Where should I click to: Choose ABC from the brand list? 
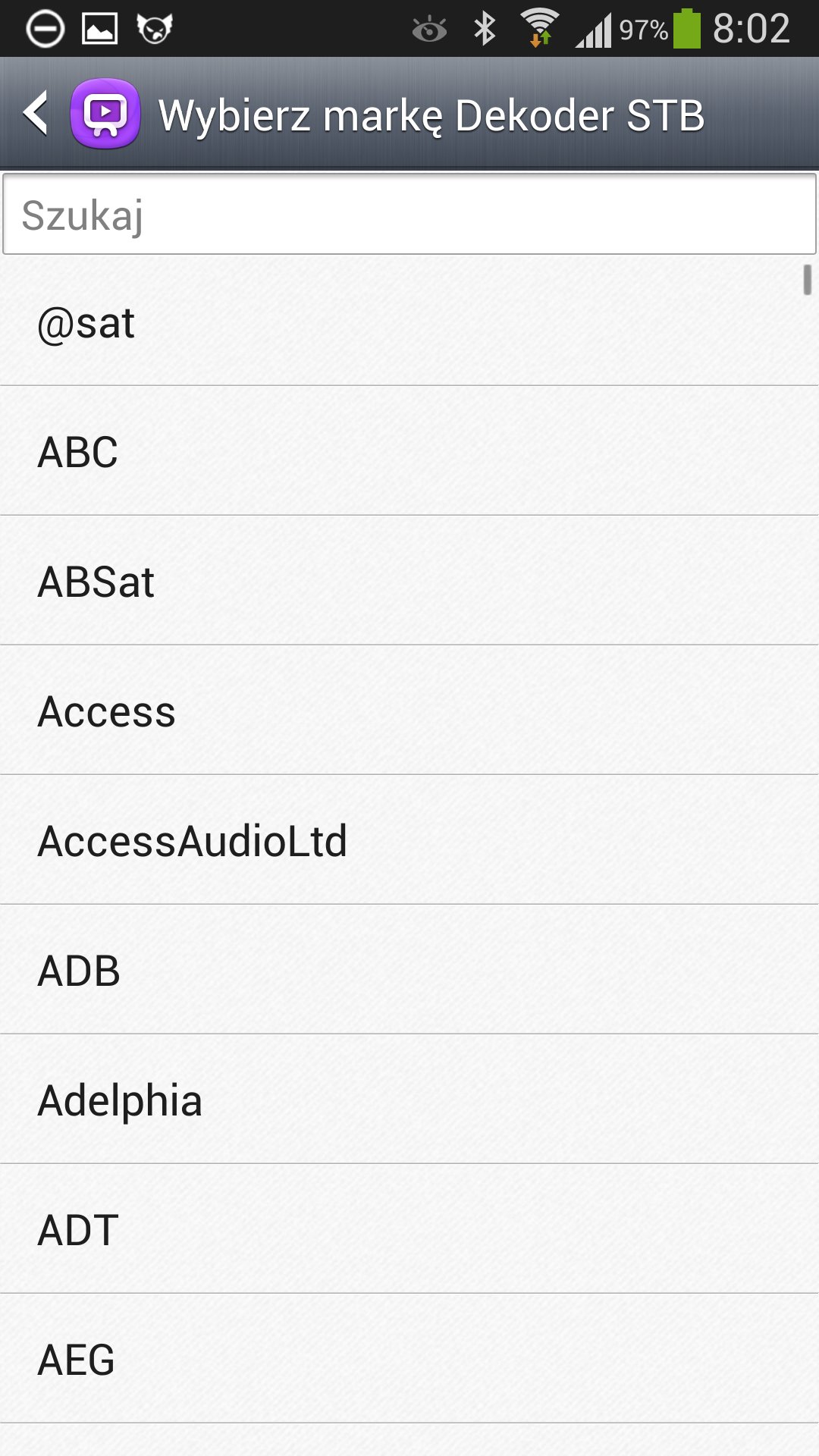[x=409, y=452]
